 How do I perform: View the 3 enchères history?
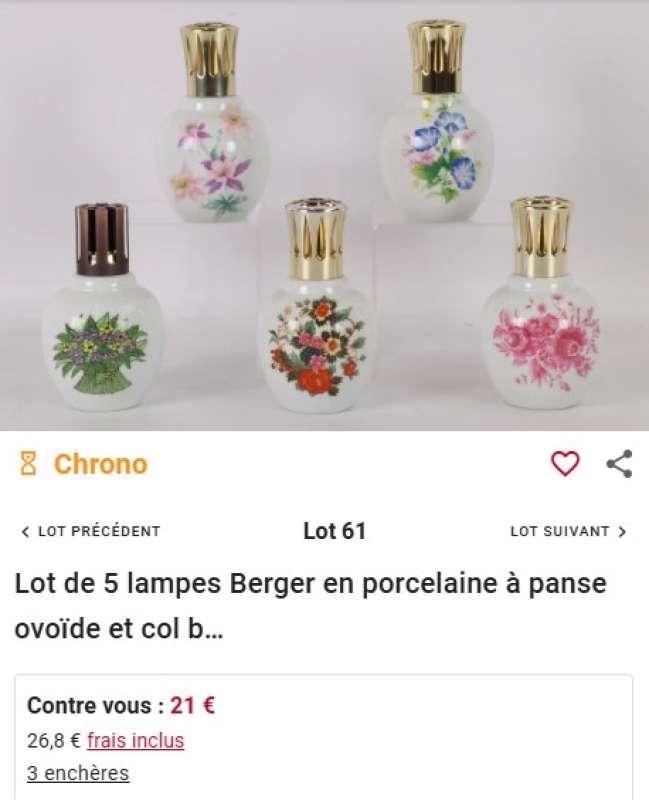(78, 773)
